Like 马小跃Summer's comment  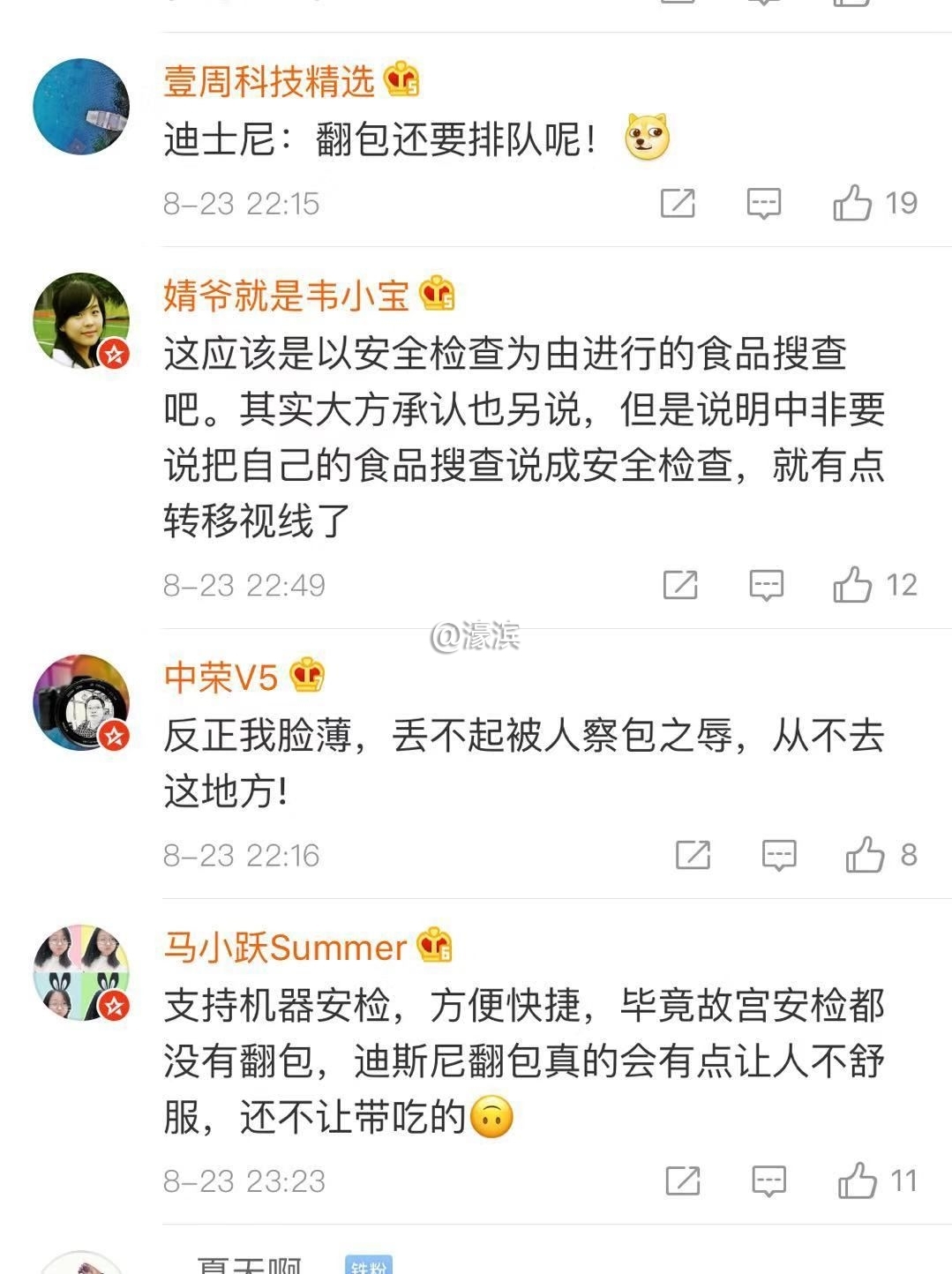coord(857,1180)
